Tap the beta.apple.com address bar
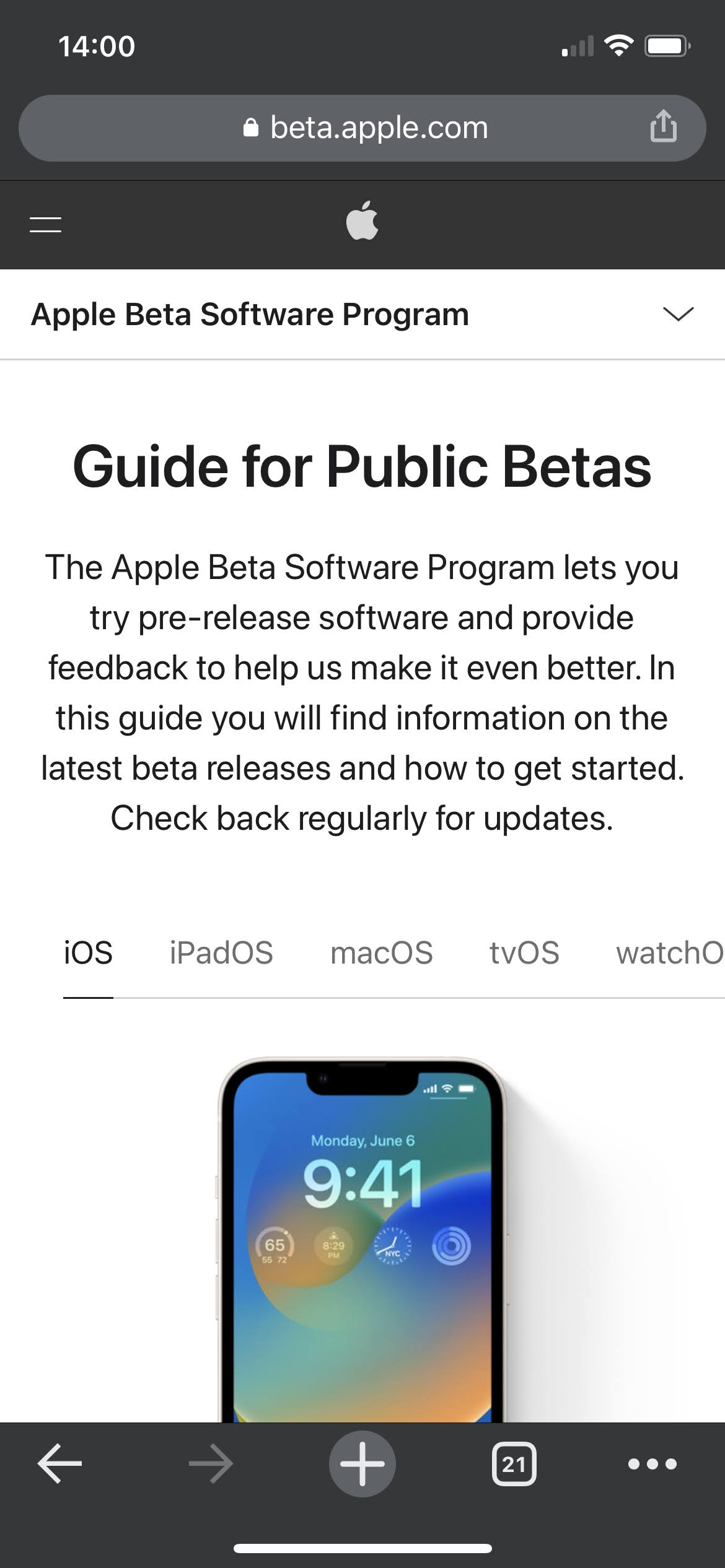The image size is (725, 1568). [362, 128]
